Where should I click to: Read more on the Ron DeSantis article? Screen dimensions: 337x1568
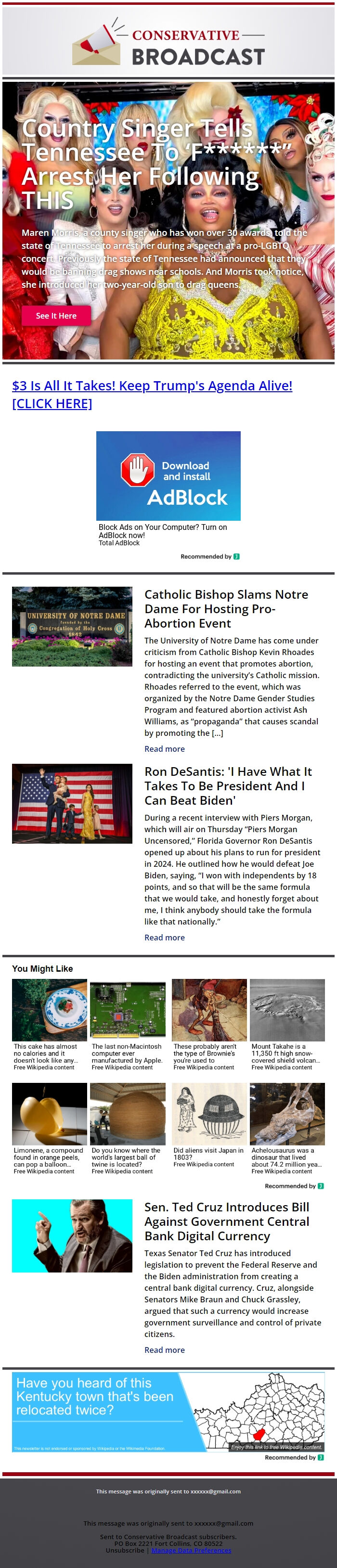[164, 938]
